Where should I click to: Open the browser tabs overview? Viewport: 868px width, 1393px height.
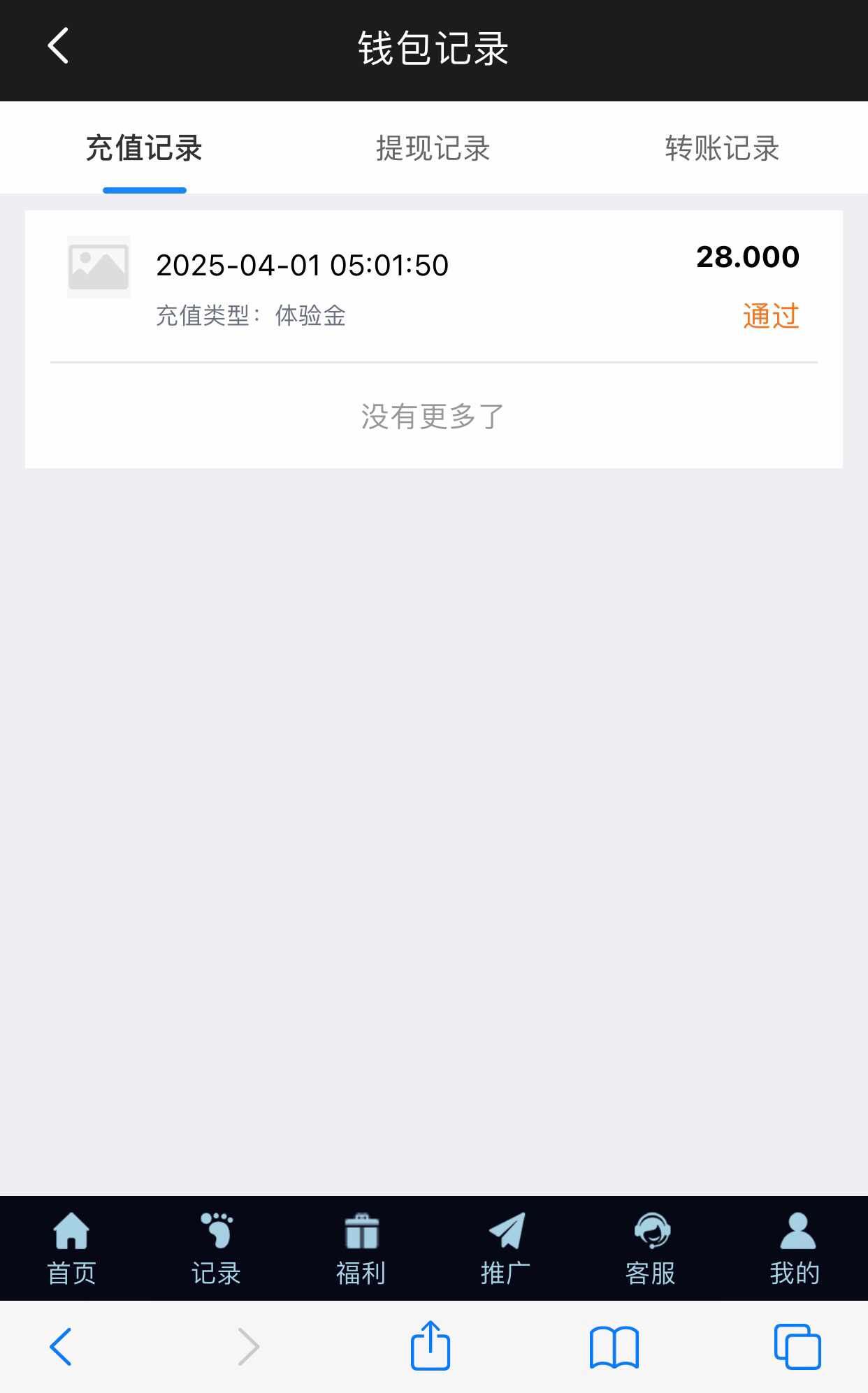click(797, 1347)
